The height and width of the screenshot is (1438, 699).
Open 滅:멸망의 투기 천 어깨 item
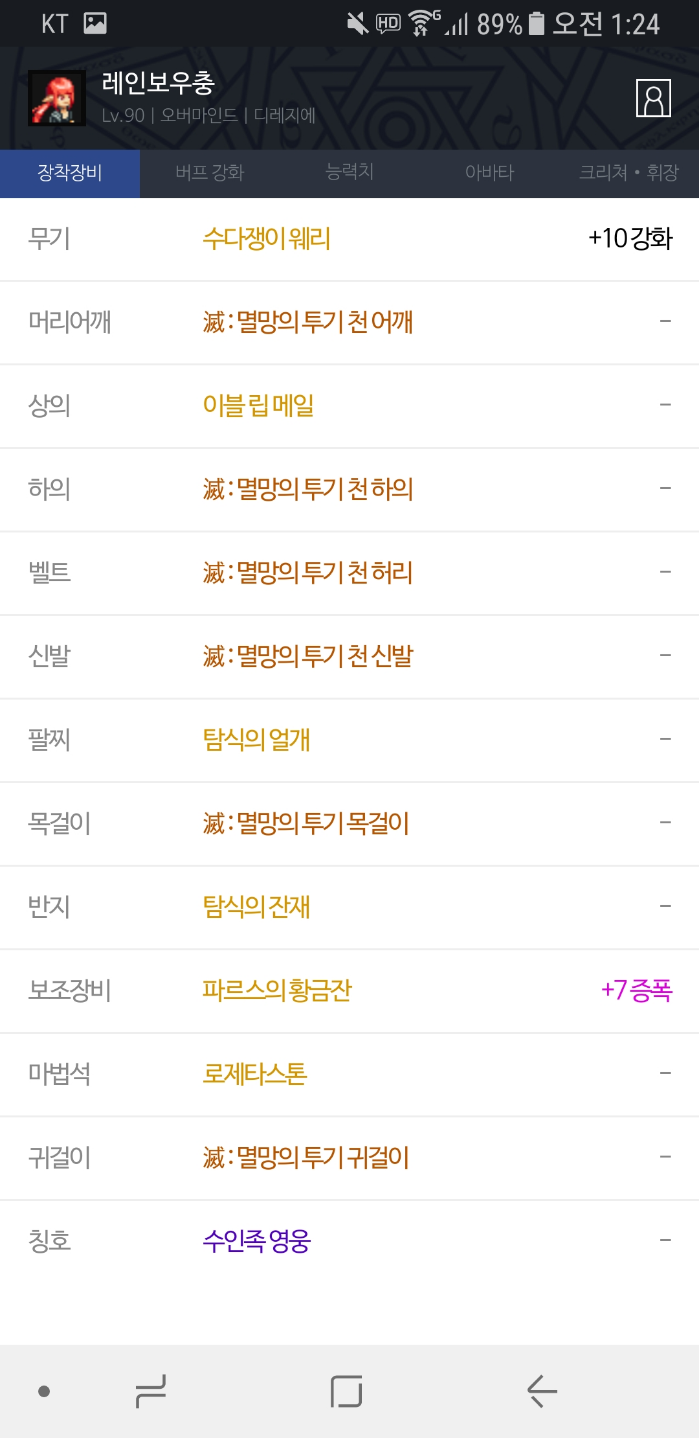pos(308,322)
